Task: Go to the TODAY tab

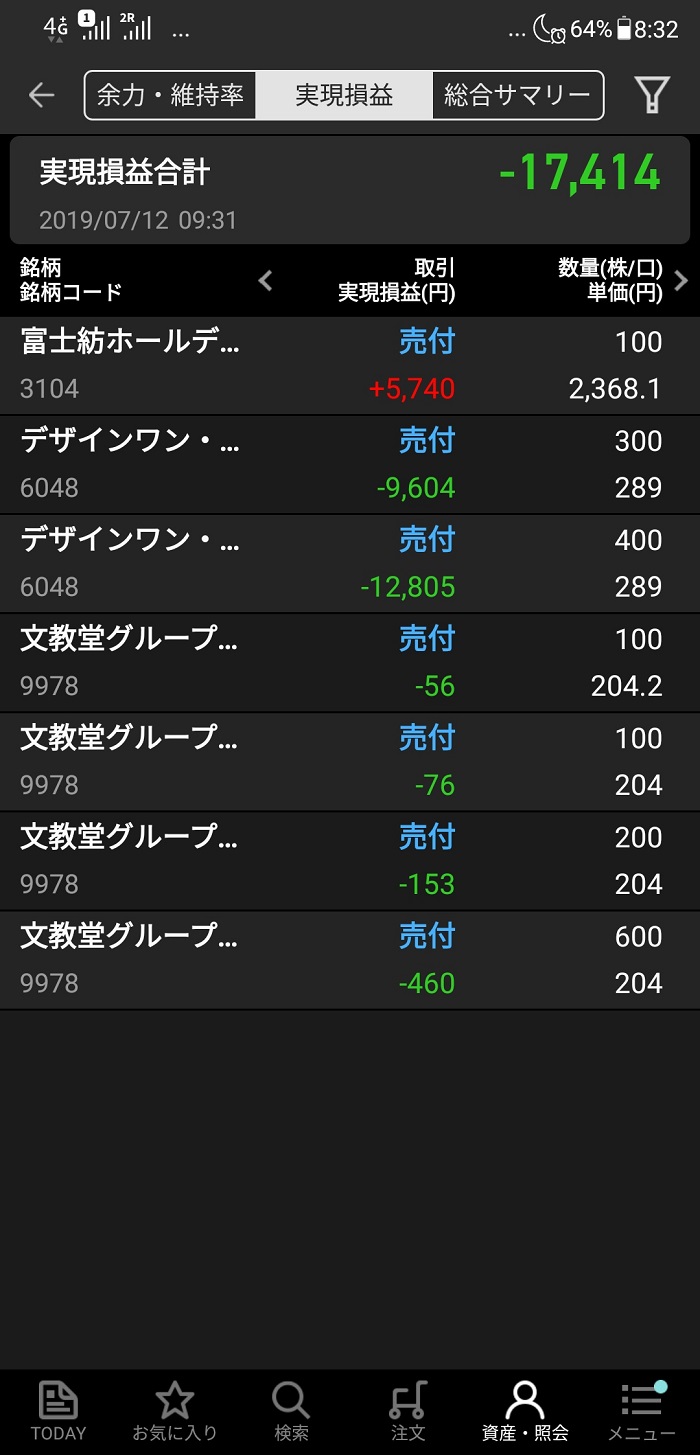Action: (x=58, y=1410)
